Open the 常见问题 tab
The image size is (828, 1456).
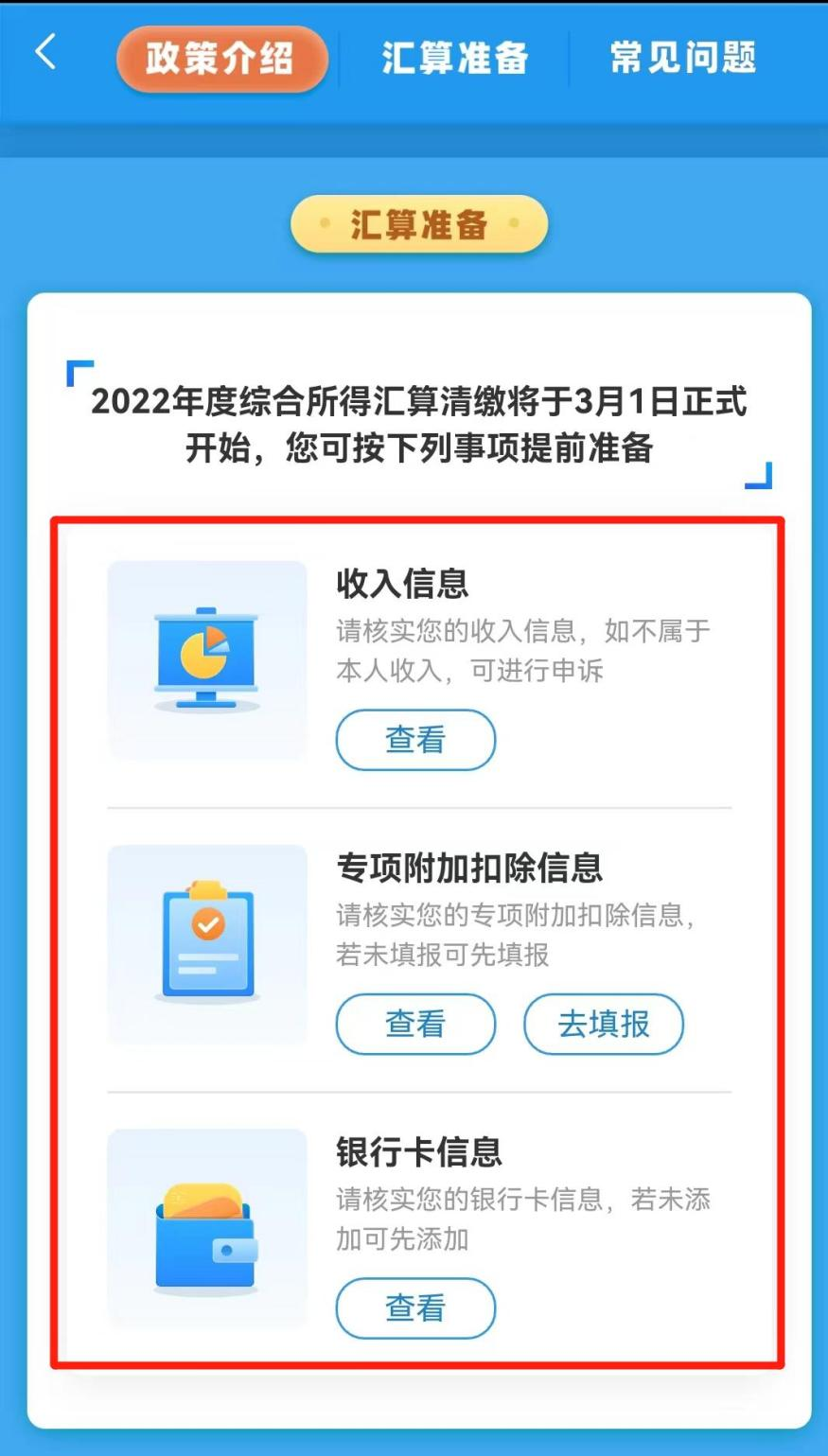683,58
